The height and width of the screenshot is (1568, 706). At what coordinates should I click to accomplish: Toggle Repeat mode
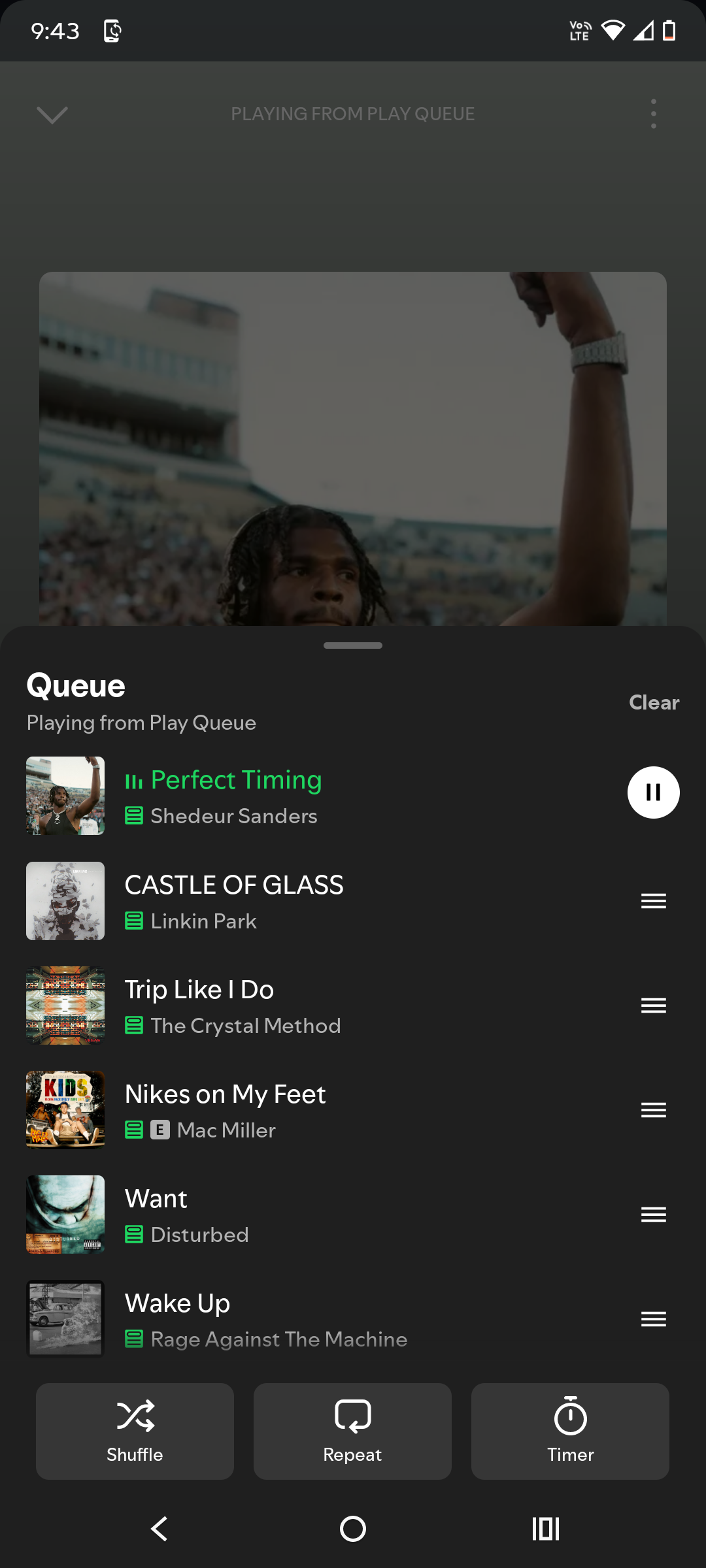352,1431
